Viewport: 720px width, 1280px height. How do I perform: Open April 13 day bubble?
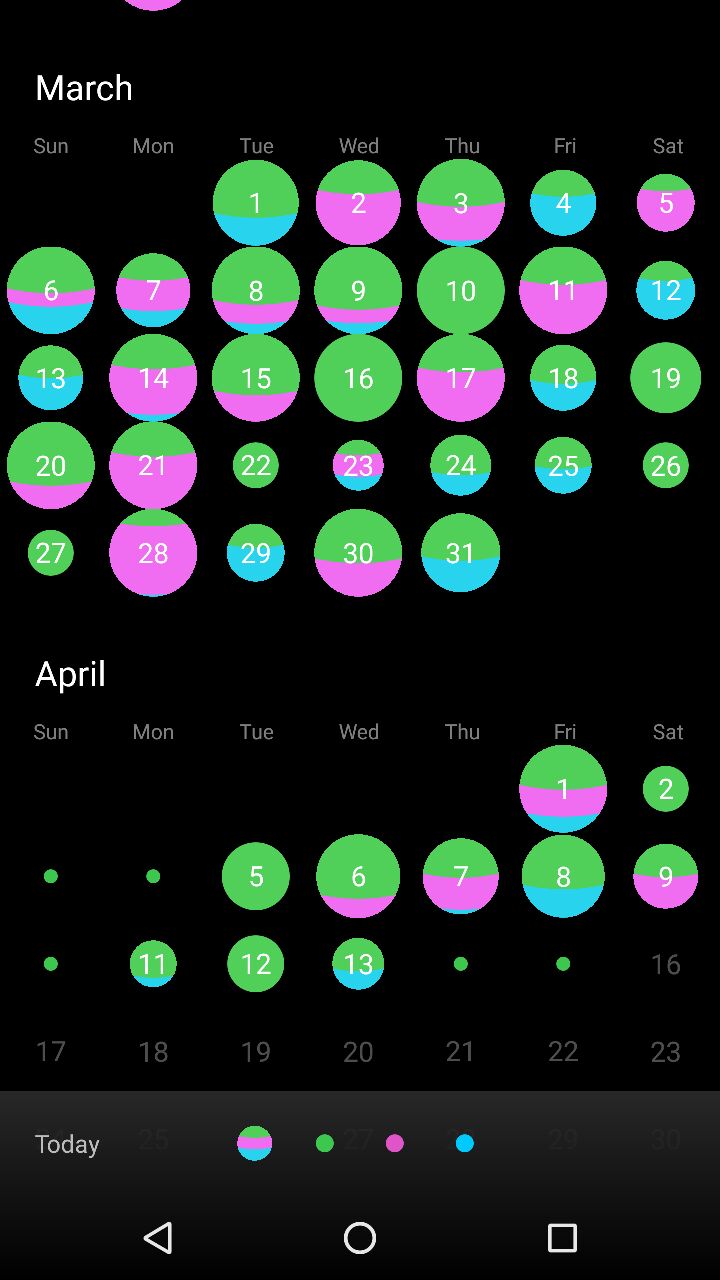[x=358, y=964]
